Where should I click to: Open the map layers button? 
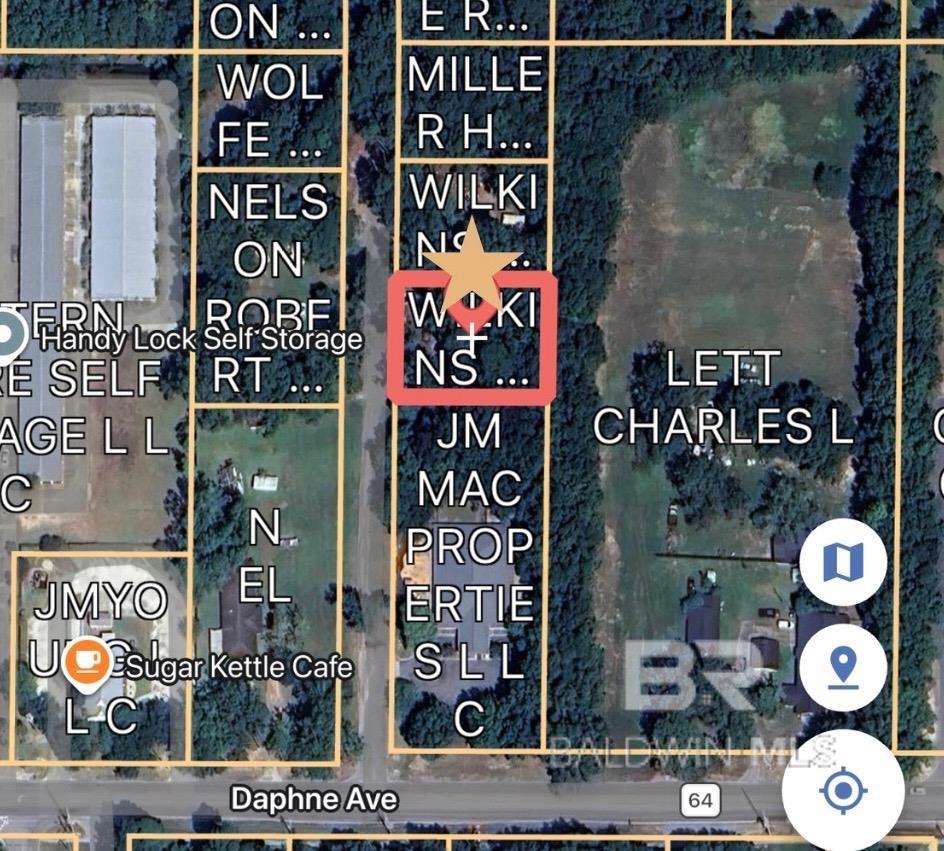(x=842, y=563)
